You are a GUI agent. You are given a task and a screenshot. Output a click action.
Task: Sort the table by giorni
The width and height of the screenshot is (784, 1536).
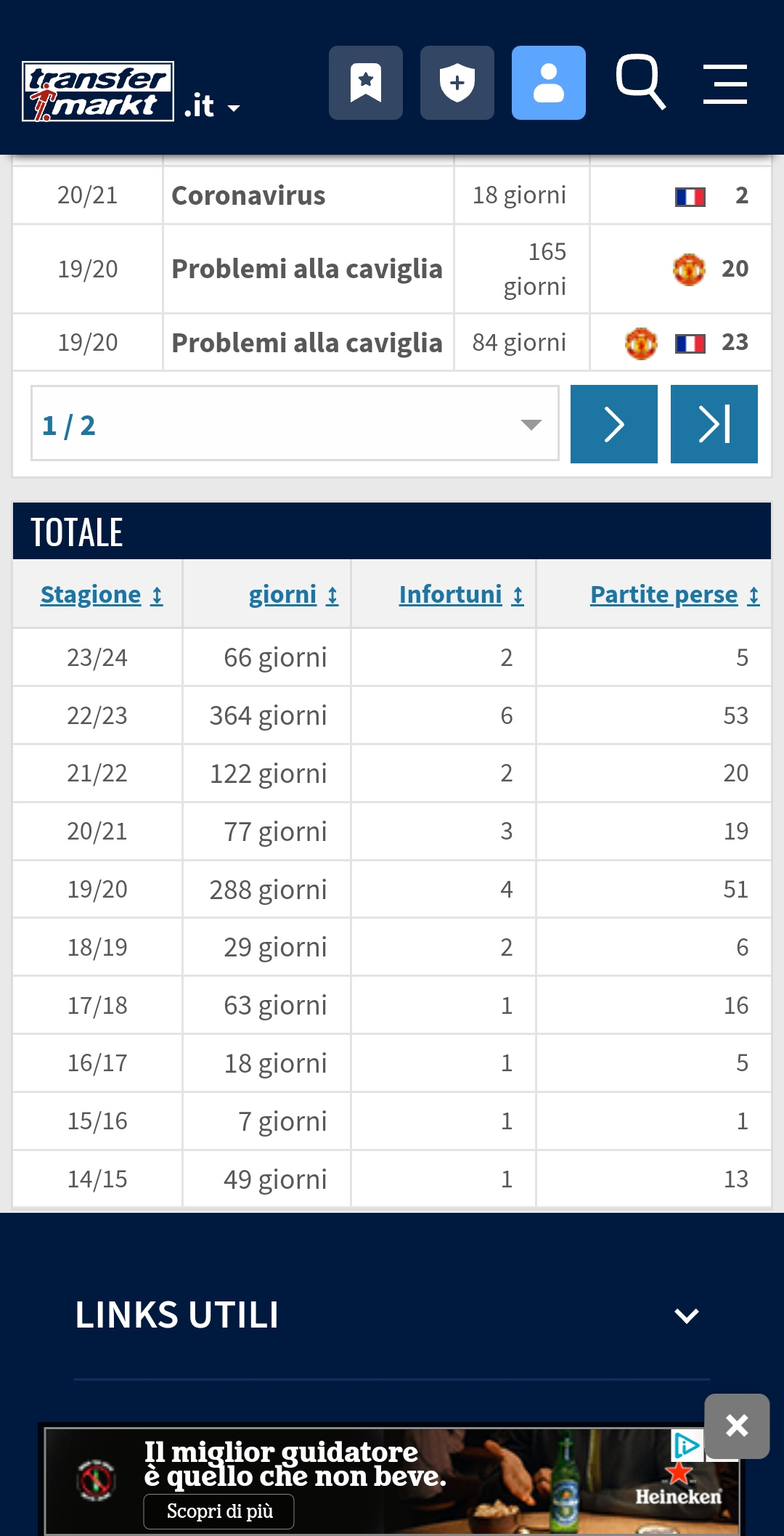(293, 595)
